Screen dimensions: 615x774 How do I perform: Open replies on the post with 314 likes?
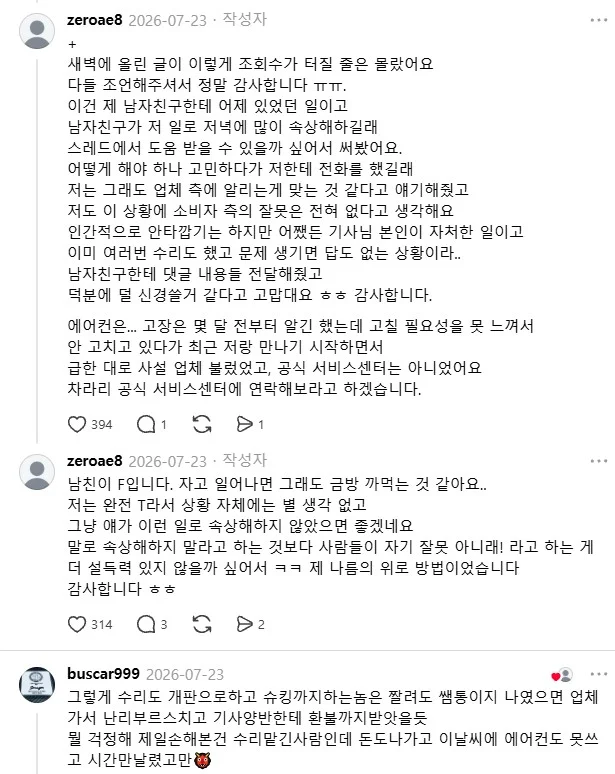tap(146, 624)
